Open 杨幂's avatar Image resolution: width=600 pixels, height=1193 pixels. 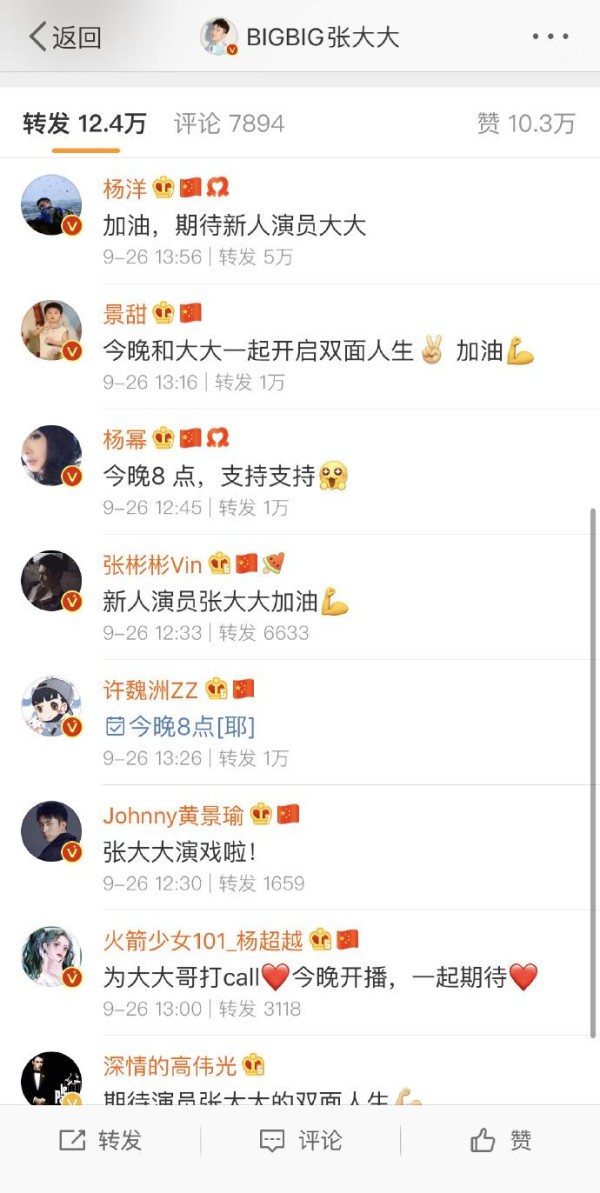point(52,455)
